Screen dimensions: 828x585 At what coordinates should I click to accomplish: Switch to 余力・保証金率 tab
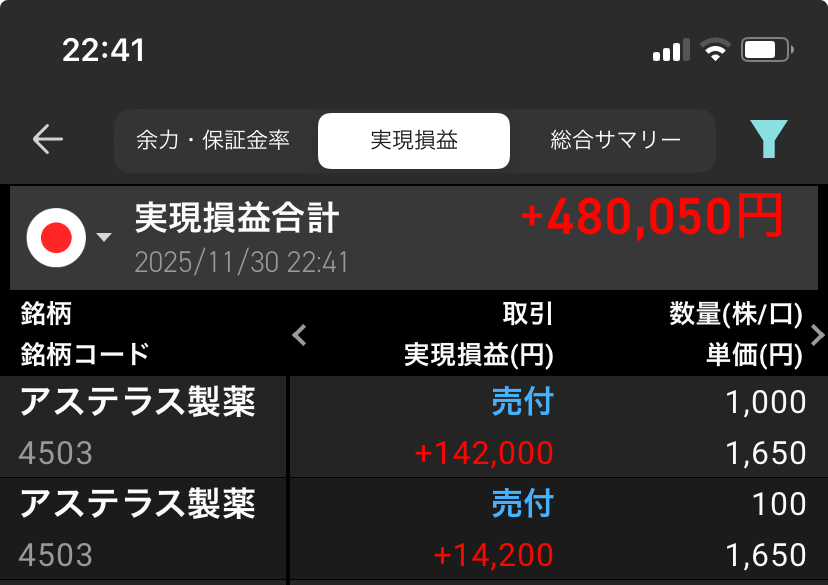coord(213,140)
